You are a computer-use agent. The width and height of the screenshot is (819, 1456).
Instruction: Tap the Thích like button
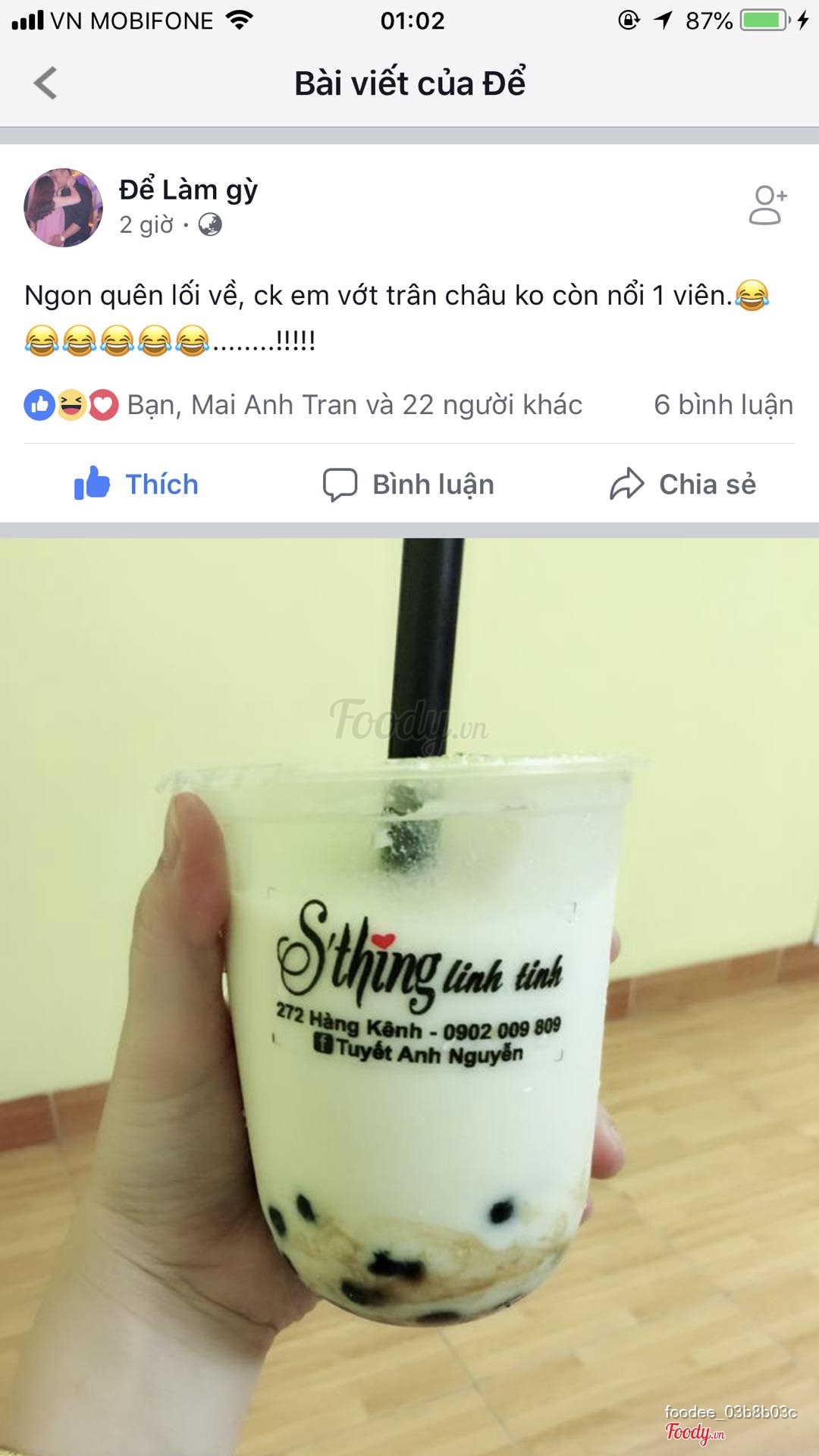(136, 484)
